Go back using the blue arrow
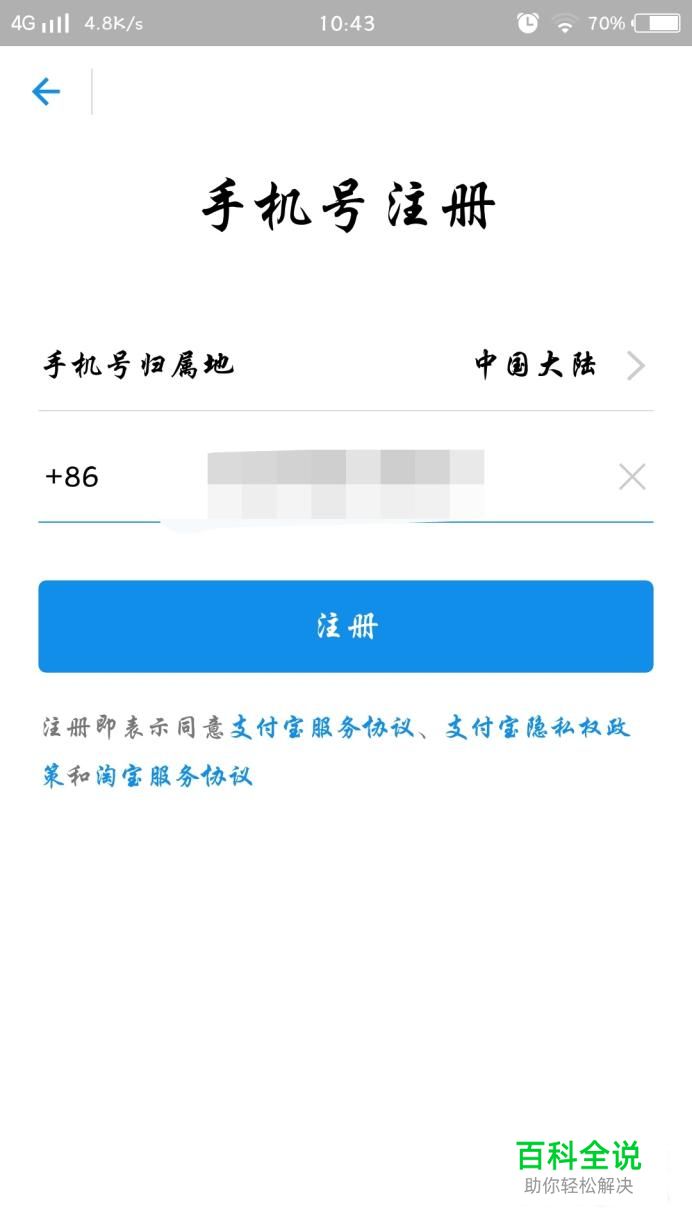Screen dimensions: 692x1230 [46, 93]
